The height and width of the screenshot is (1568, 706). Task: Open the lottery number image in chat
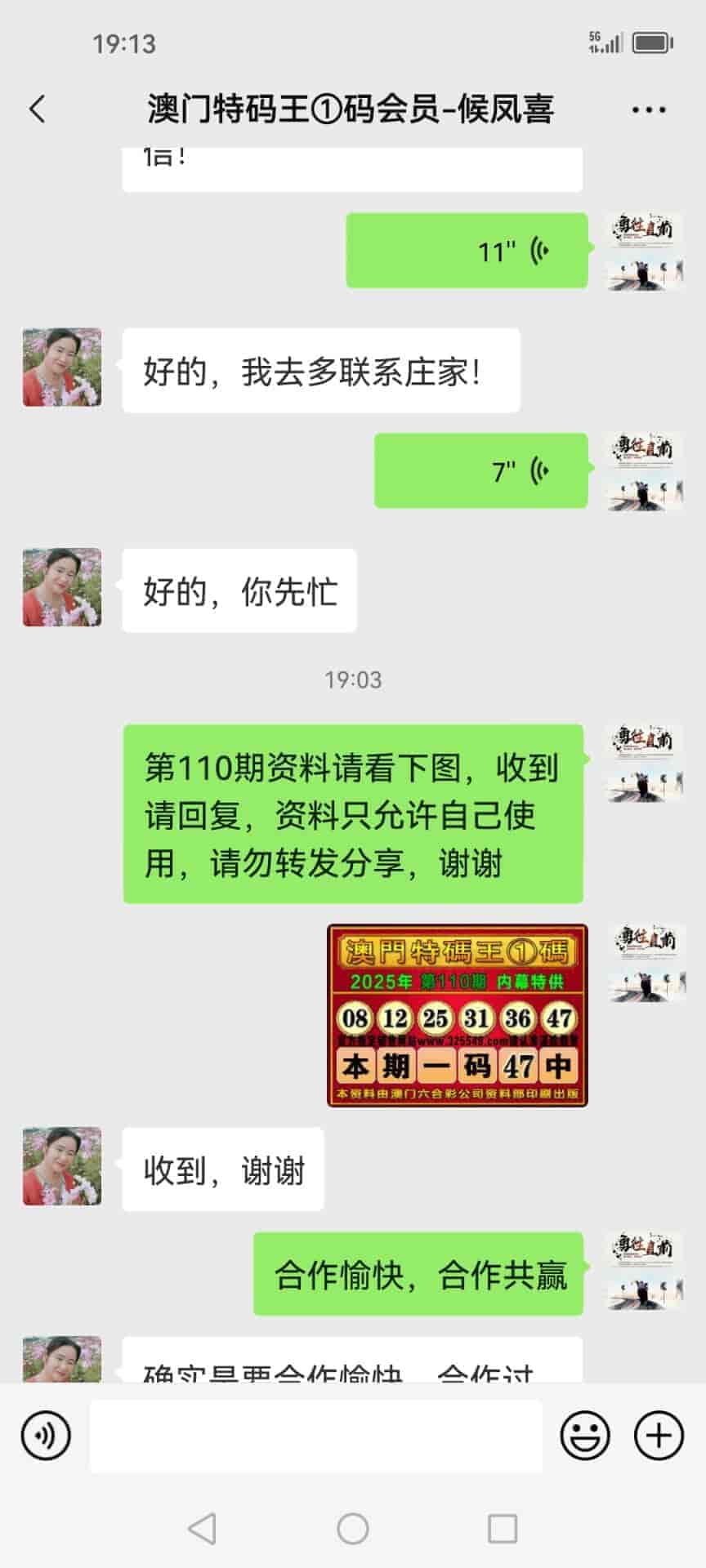pos(457,1015)
